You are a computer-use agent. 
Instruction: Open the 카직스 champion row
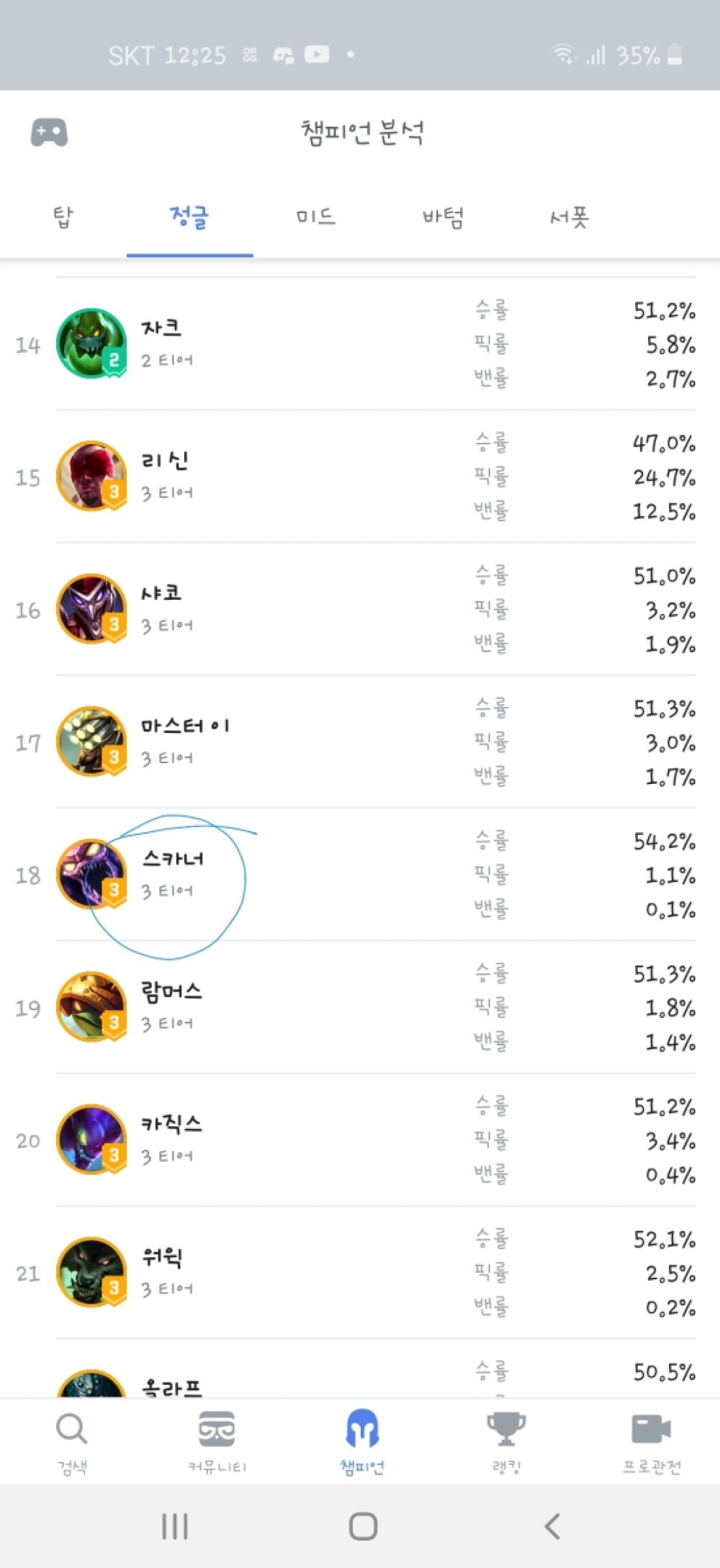tap(360, 1140)
